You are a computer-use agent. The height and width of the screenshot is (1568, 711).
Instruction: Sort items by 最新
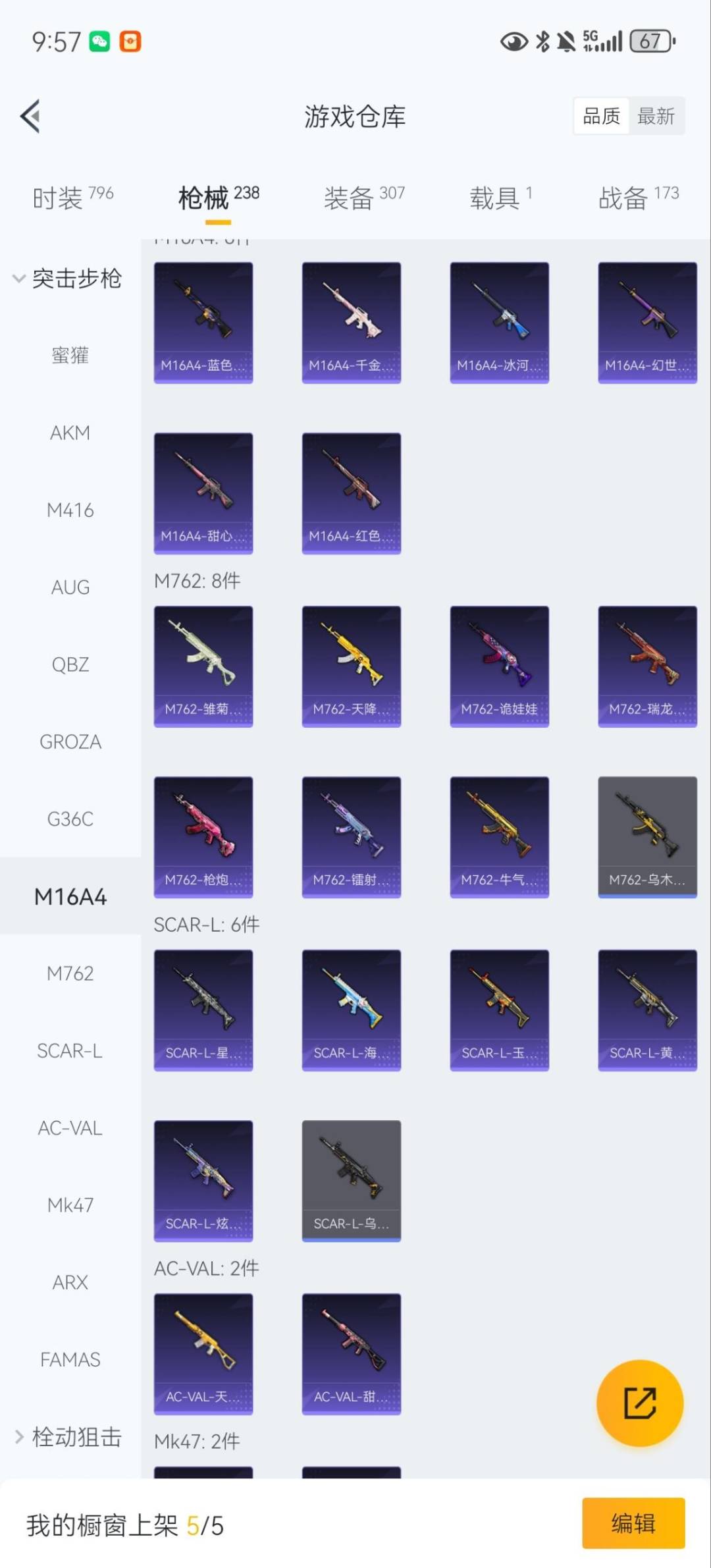[656, 117]
